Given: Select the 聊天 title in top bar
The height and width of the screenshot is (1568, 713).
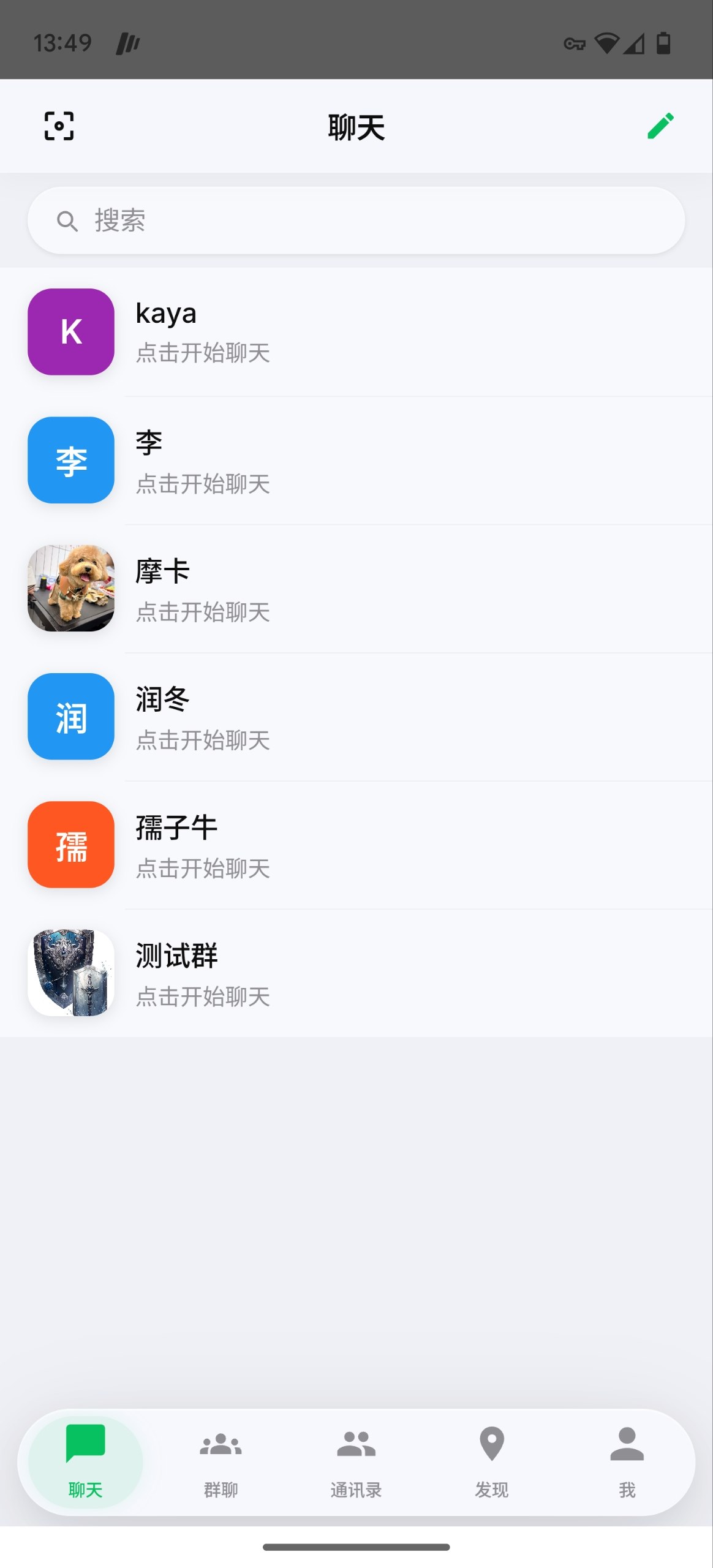Looking at the screenshot, I should pyautogui.click(x=356, y=127).
